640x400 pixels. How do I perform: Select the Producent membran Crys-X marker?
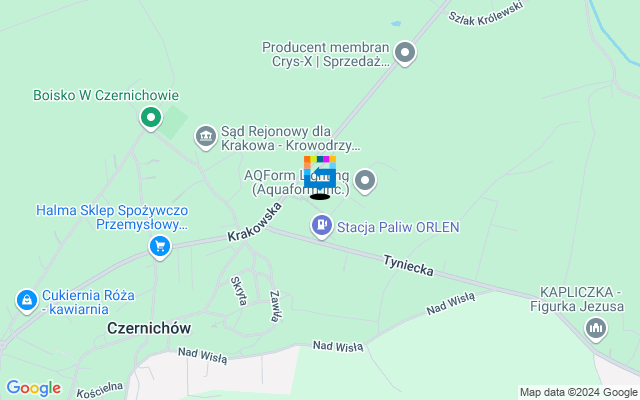[x=405, y=53]
